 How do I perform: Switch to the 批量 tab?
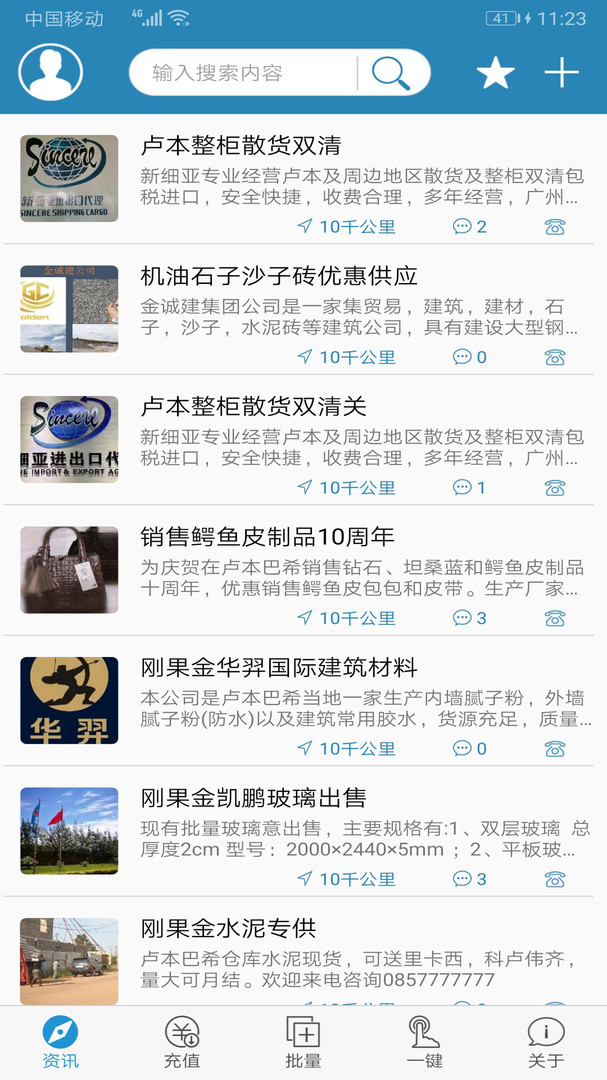[x=303, y=1042]
